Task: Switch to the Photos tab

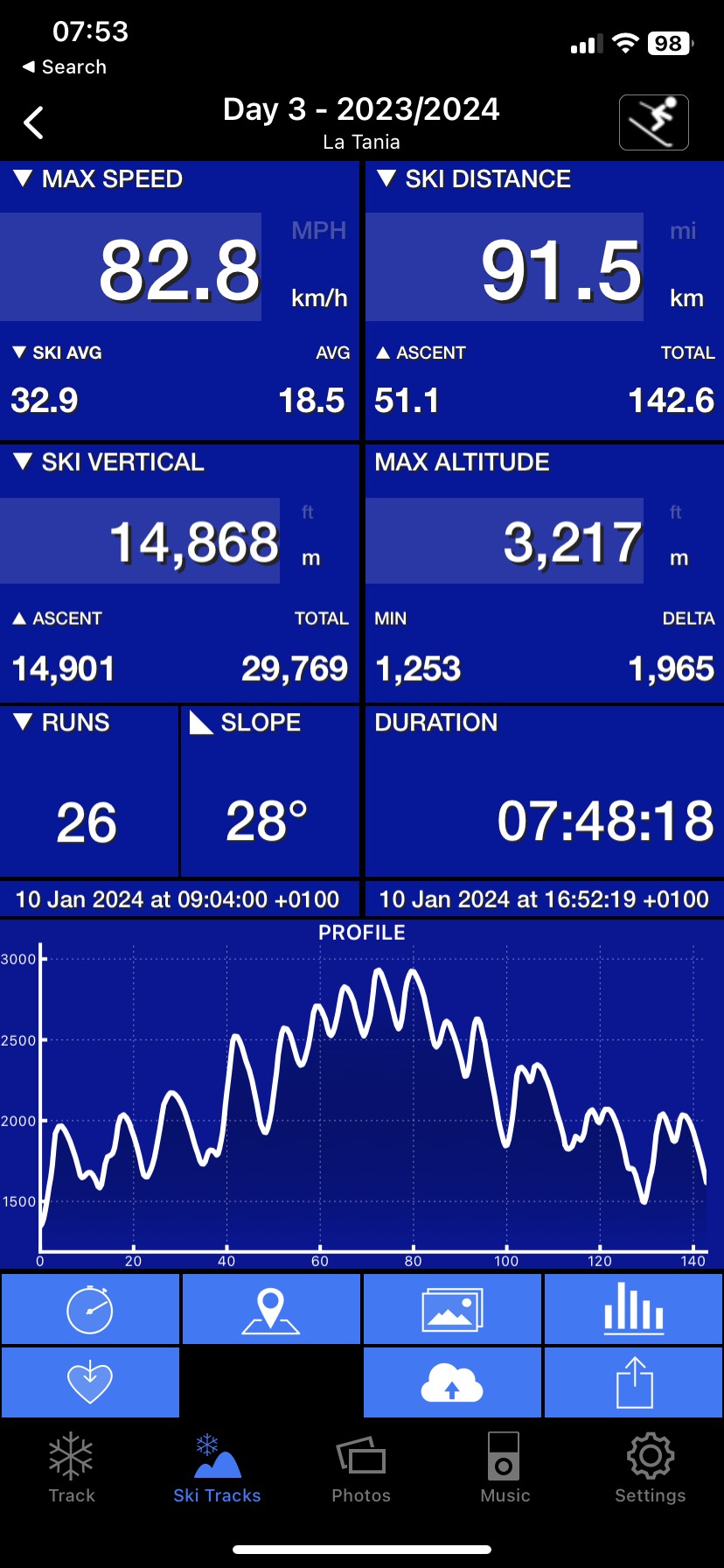Action: coord(361,1468)
